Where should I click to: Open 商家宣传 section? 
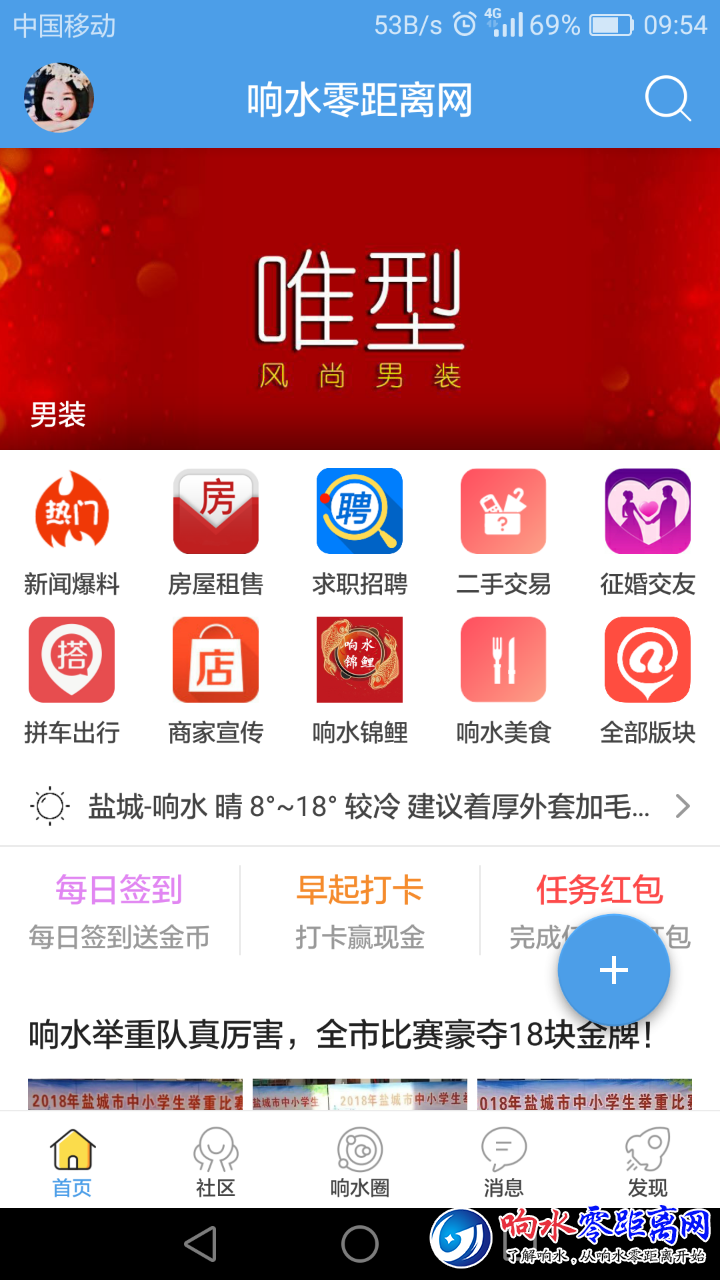coord(216,680)
